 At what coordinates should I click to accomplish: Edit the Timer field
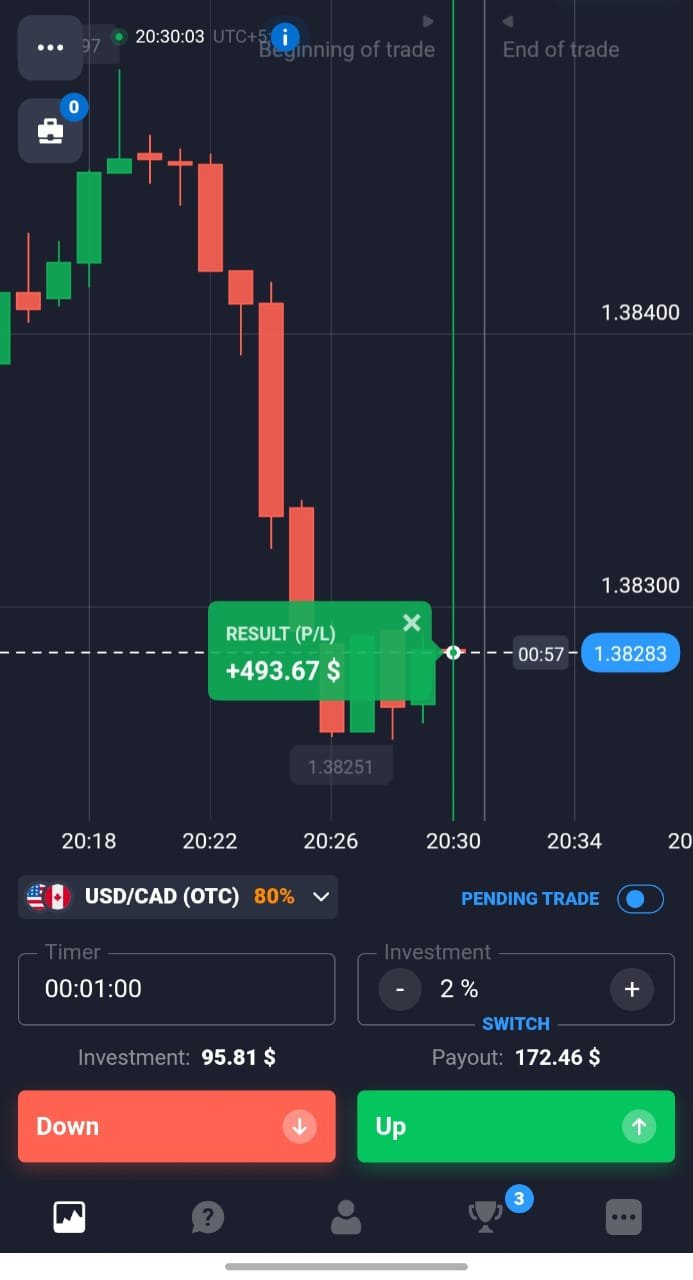(x=176, y=989)
